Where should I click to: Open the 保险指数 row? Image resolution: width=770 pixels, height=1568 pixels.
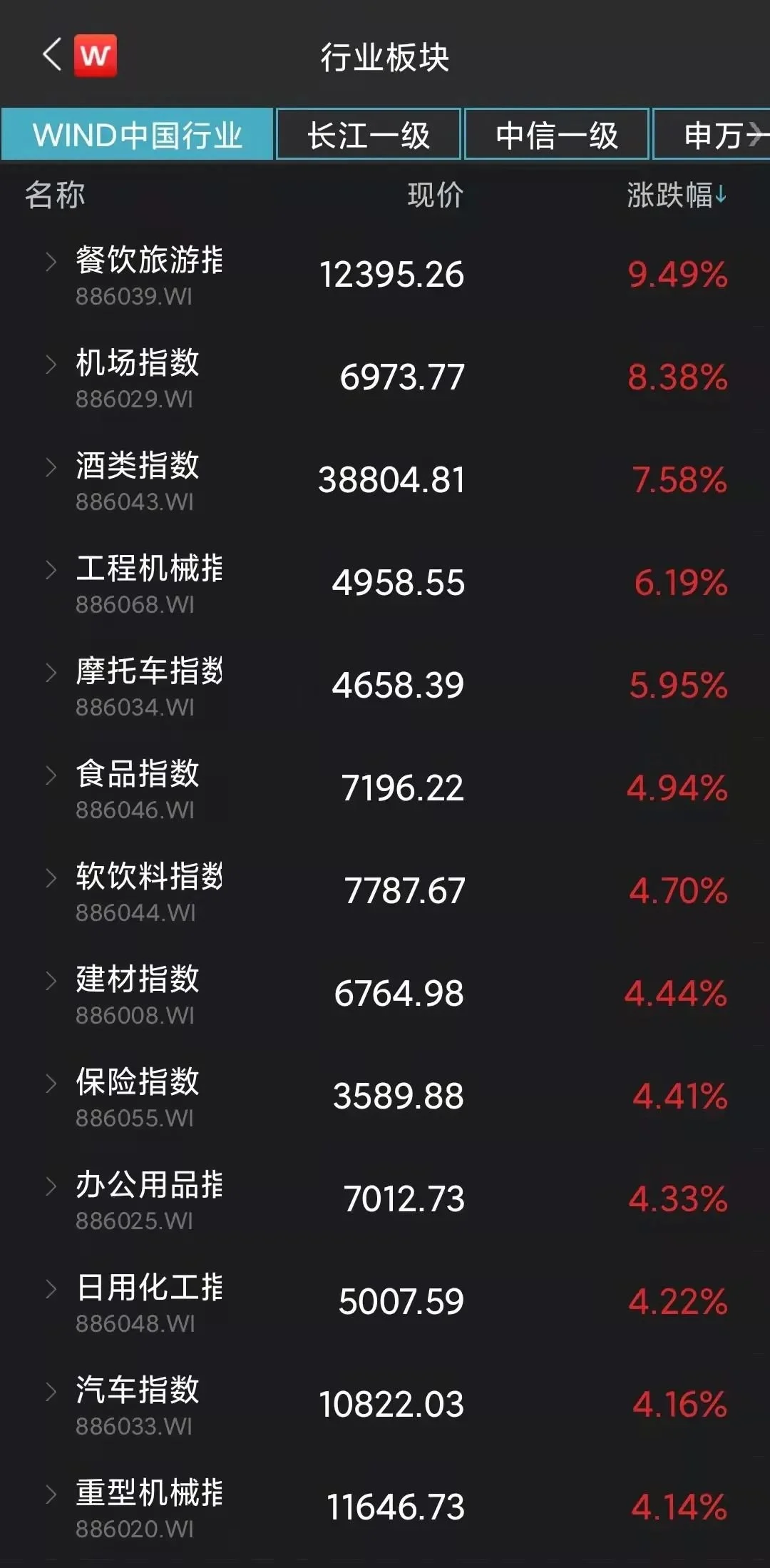point(385,1097)
